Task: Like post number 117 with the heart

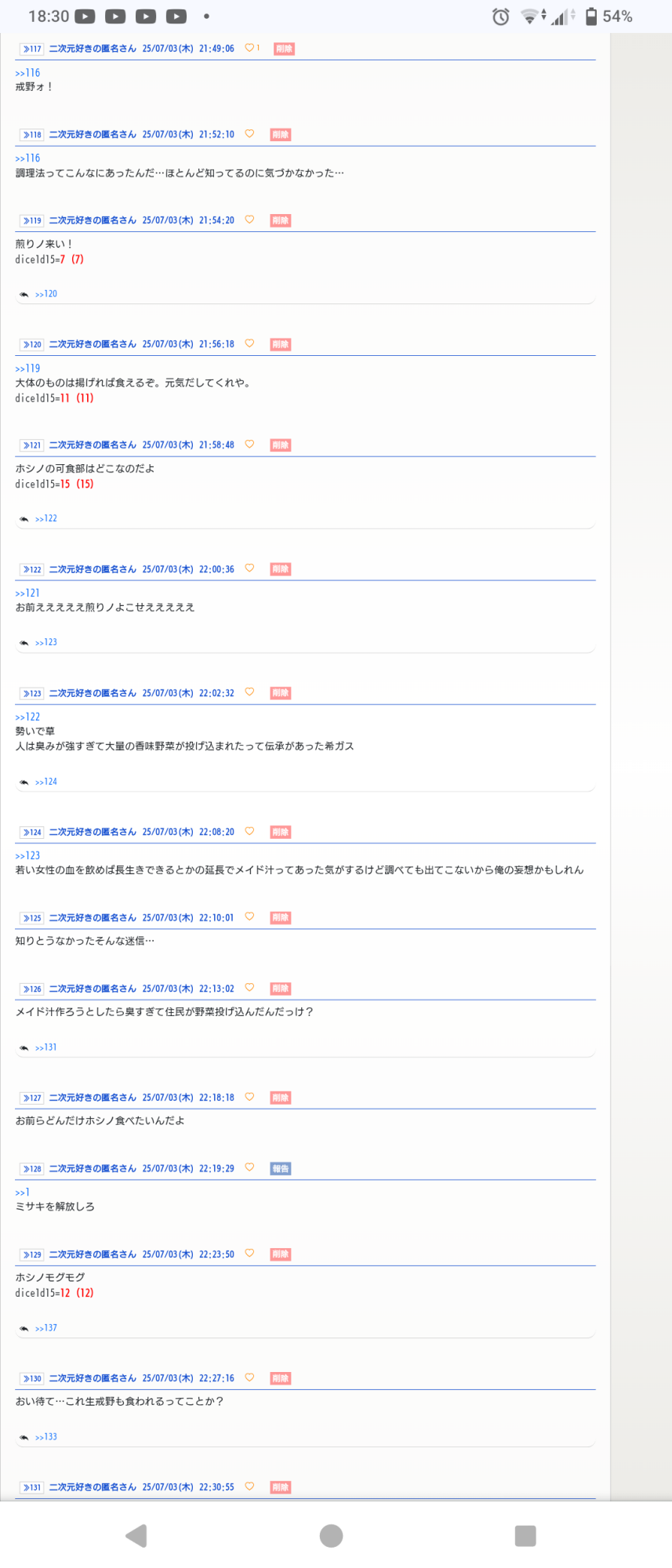Action: pos(249,48)
